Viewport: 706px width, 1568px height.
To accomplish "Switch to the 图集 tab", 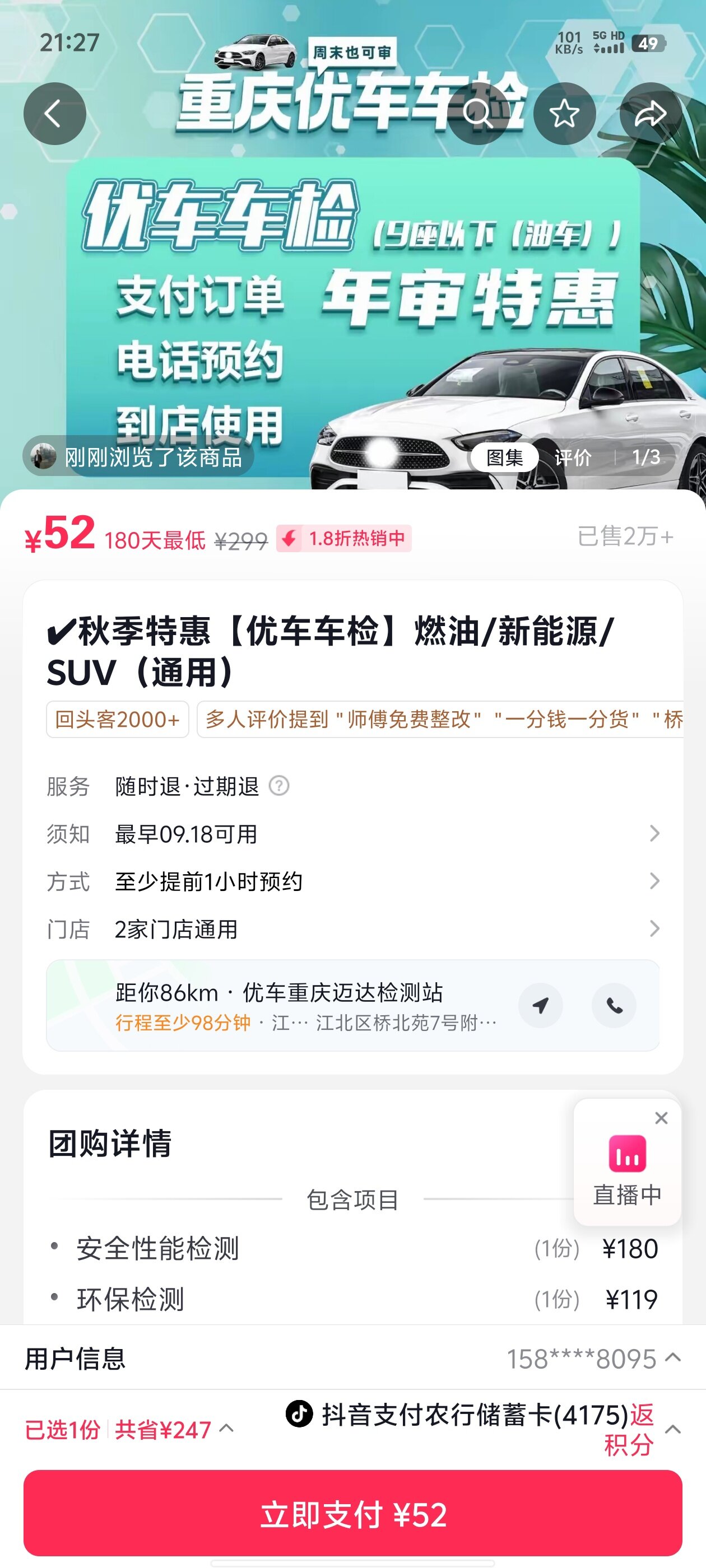I will click(504, 457).
